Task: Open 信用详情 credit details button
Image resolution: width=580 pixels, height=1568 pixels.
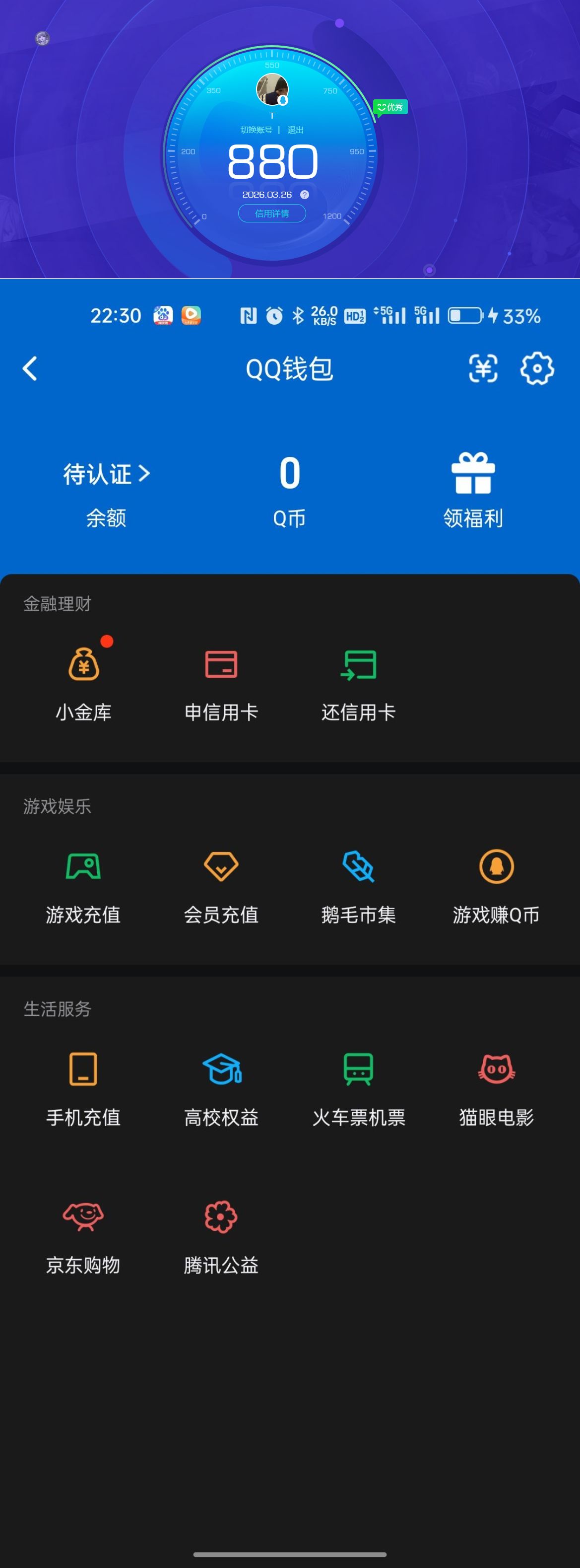Action: 272,214
